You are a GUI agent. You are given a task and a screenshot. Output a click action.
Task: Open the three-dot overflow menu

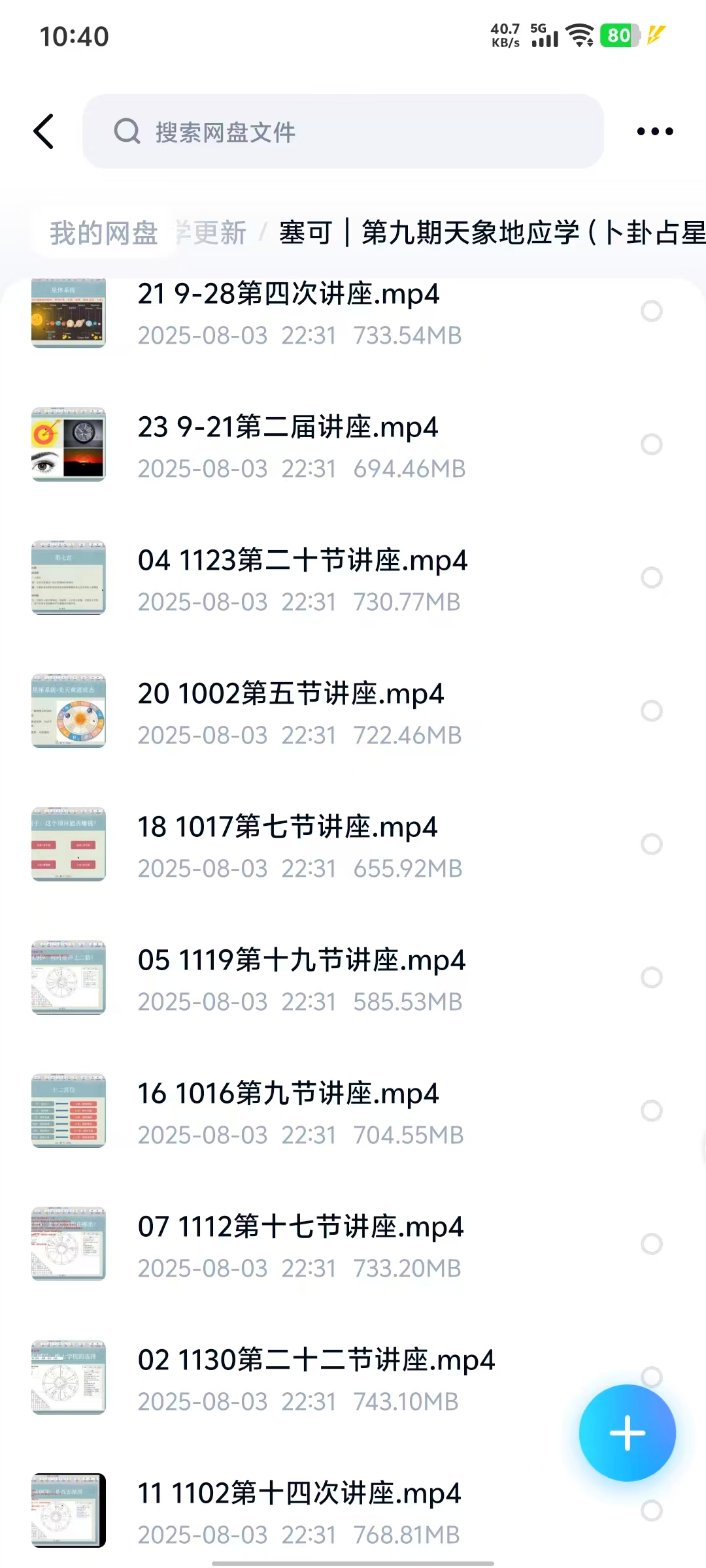click(654, 131)
